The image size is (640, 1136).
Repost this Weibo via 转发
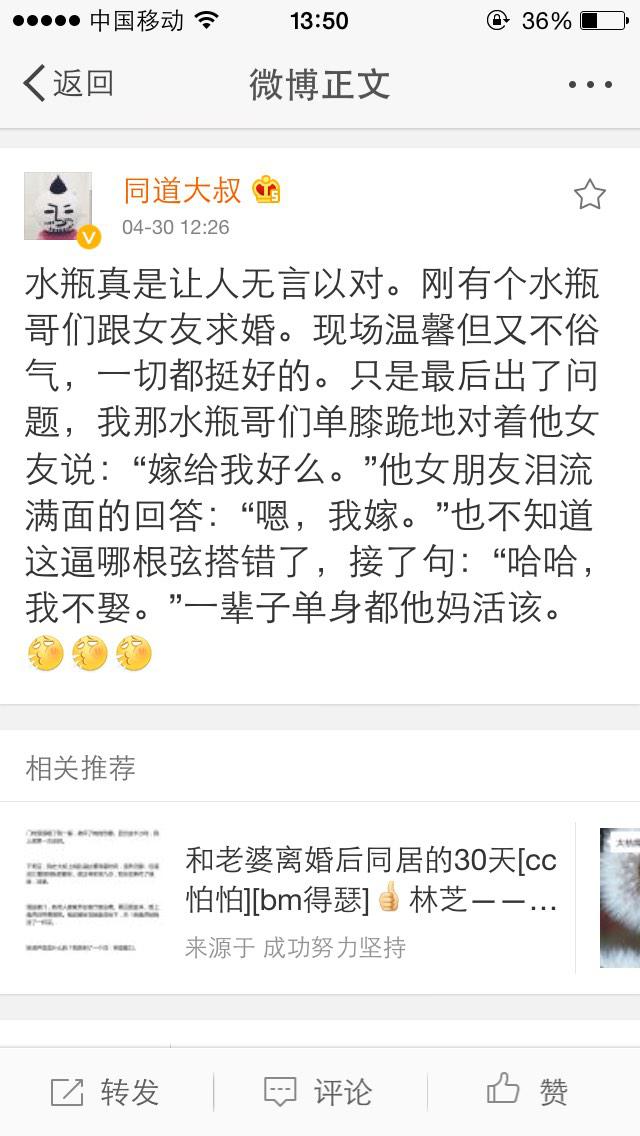(x=106, y=1091)
